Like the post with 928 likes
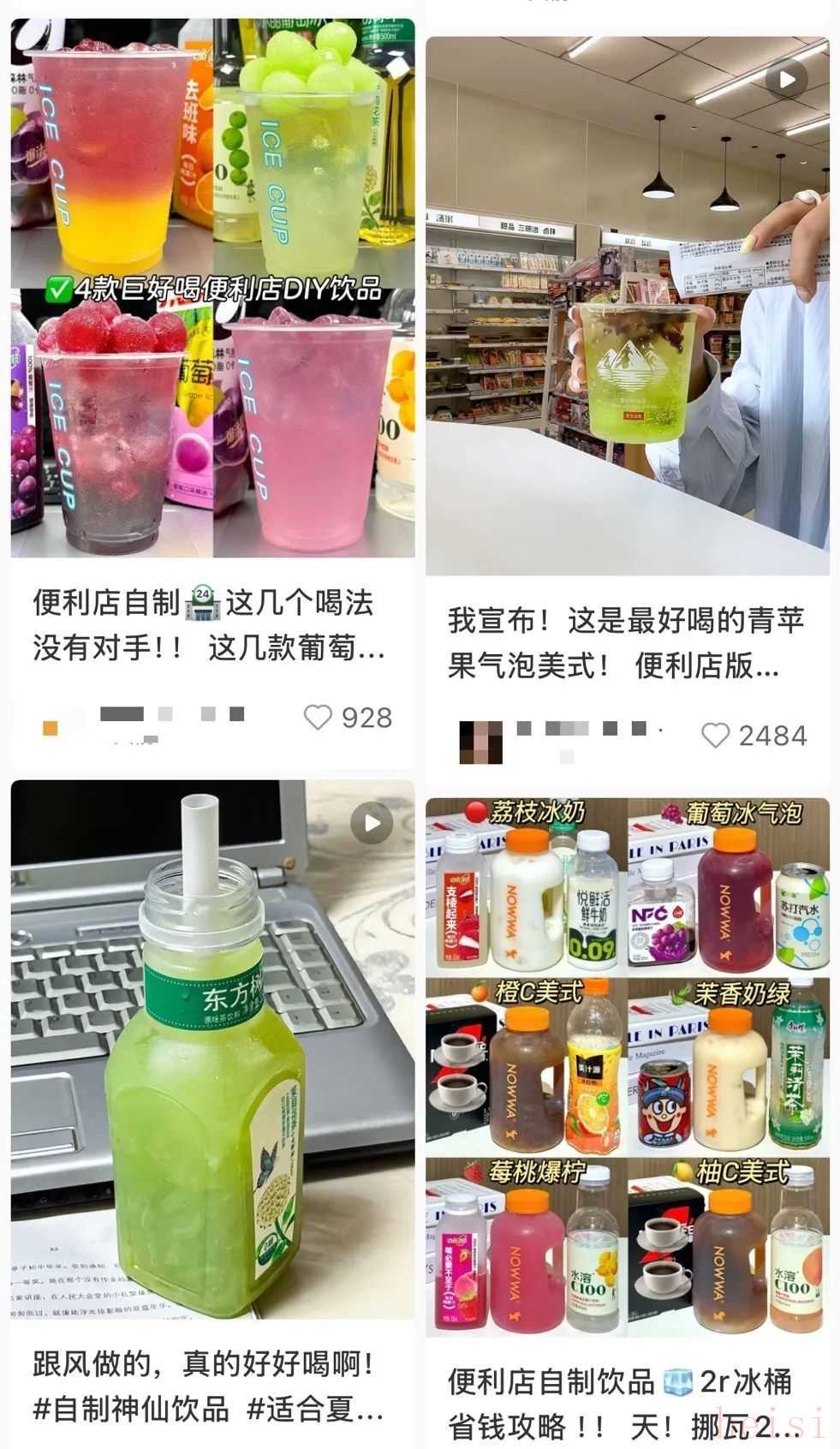The image size is (840, 1449). click(x=318, y=718)
